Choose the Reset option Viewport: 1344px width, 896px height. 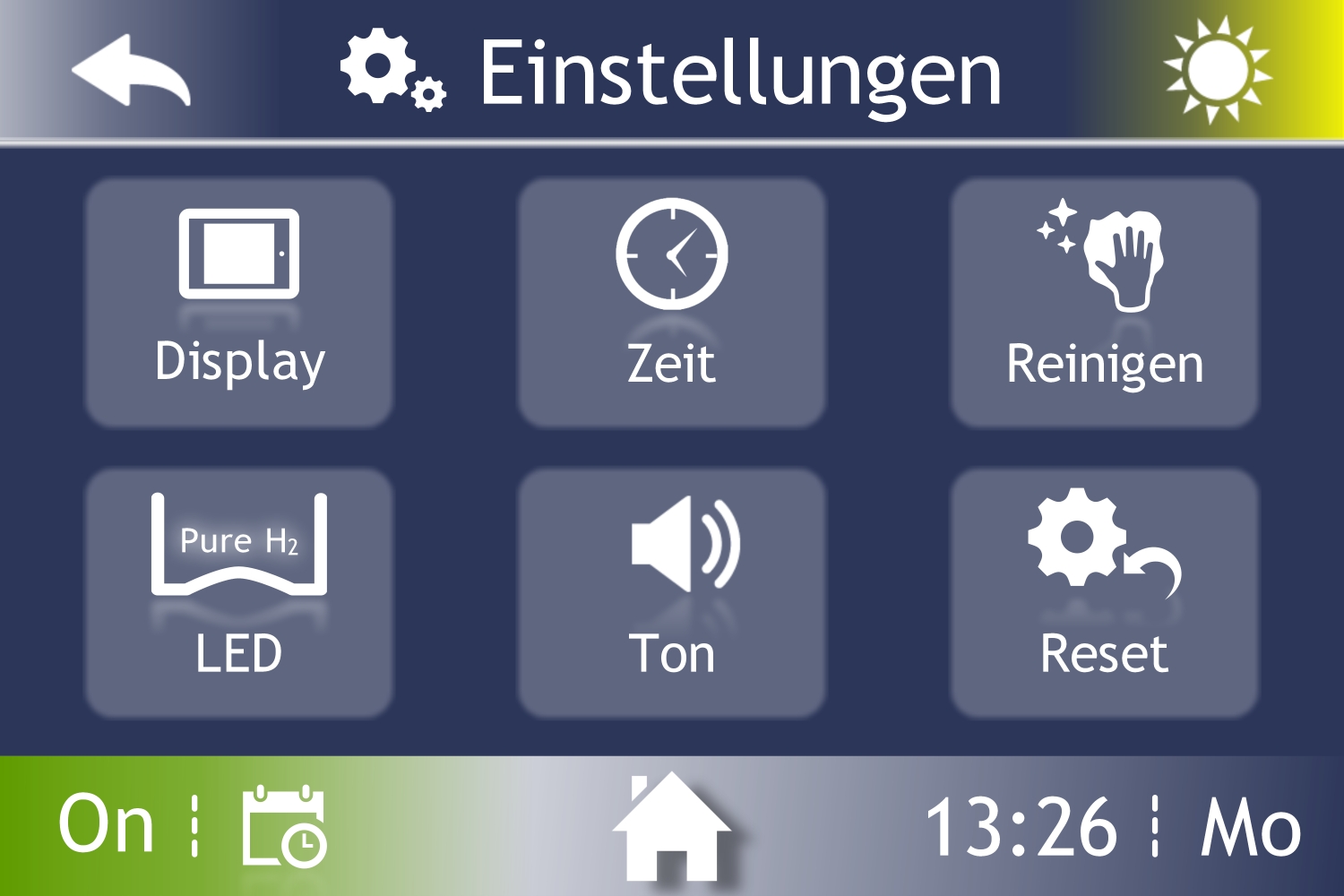(x=1104, y=592)
